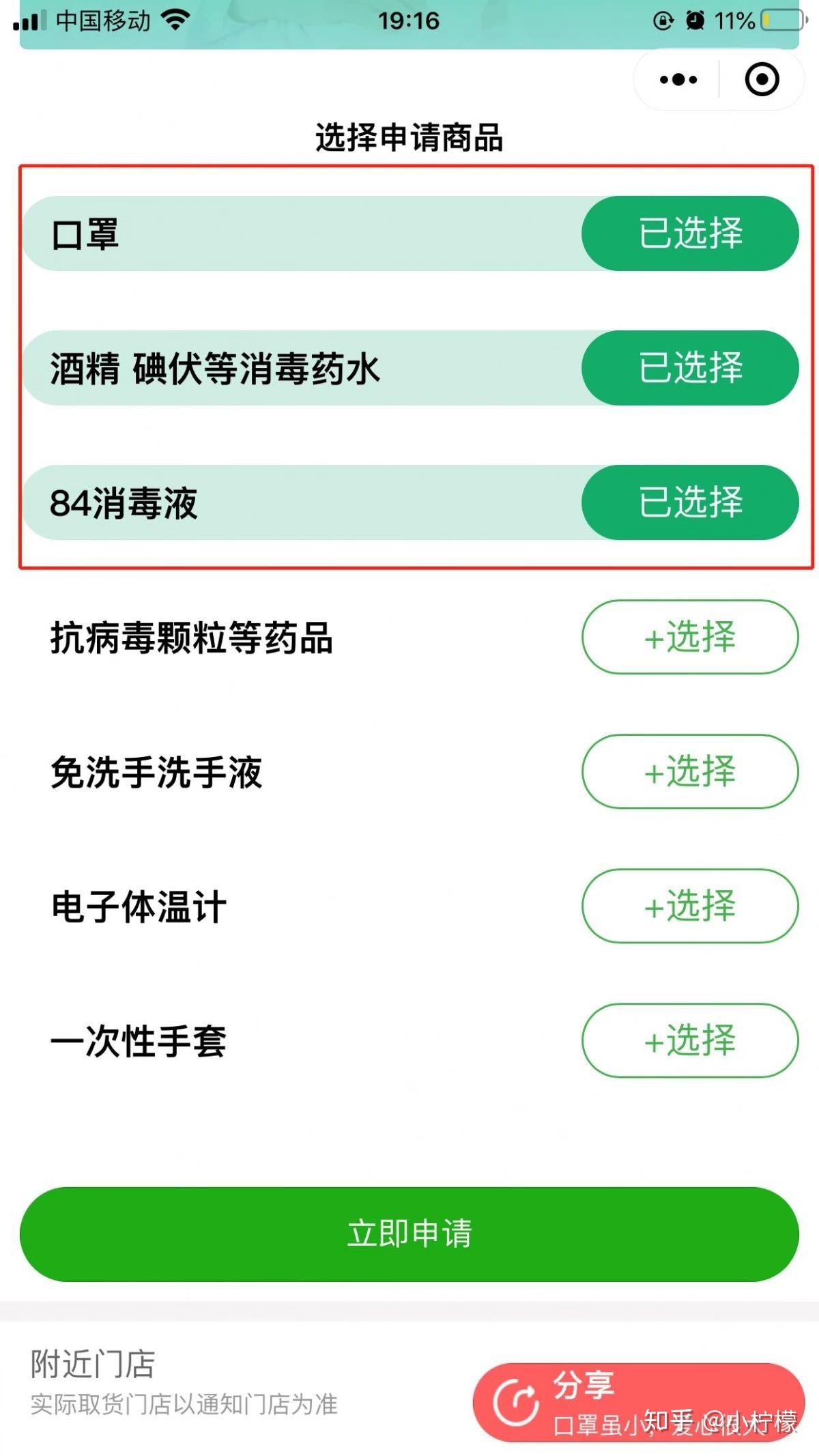Deselect 酒精 碘伏等消毒药水 via its 已选择 button

point(690,368)
